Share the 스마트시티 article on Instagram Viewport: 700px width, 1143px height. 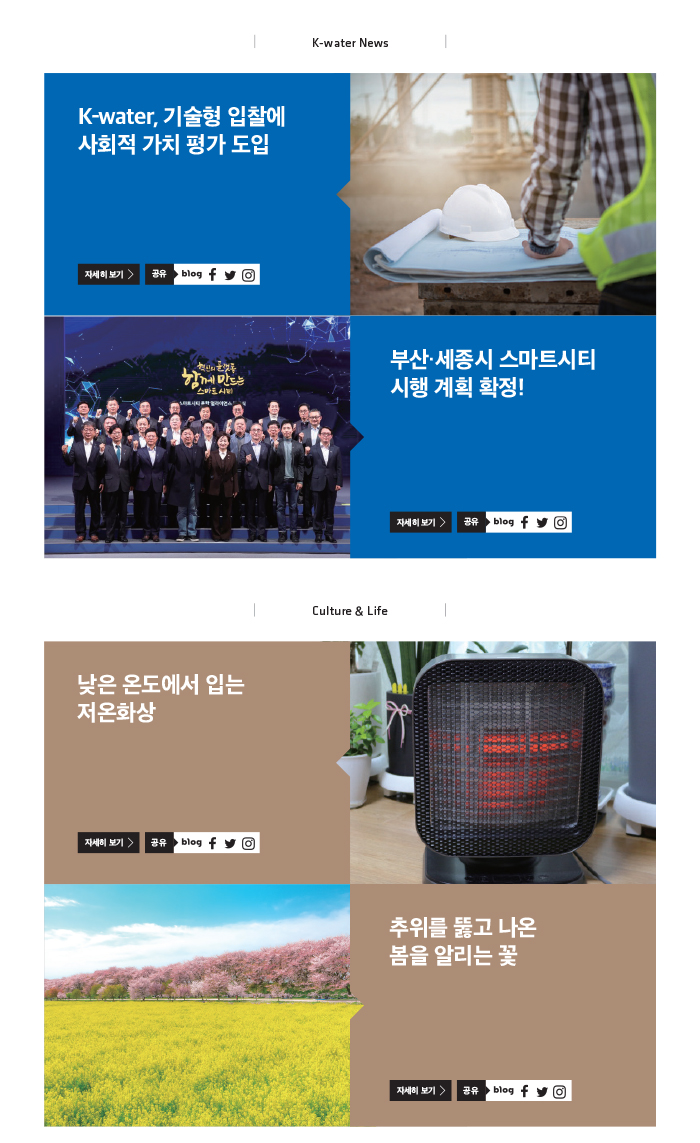click(561, 522)
